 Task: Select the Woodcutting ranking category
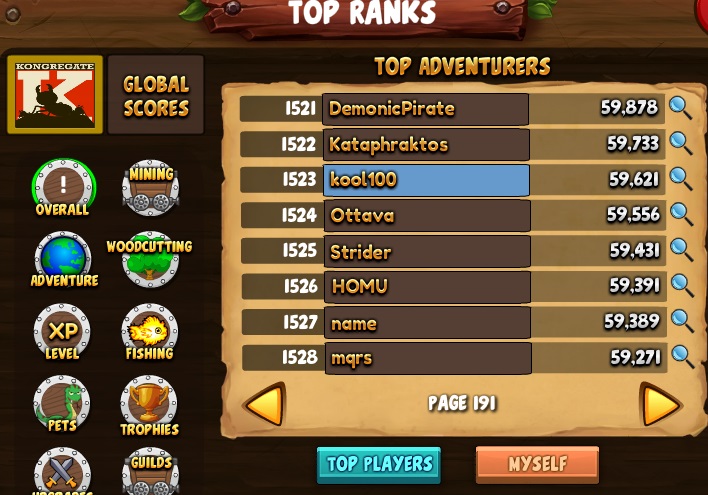pyautogui.click(x=150, y=260)
